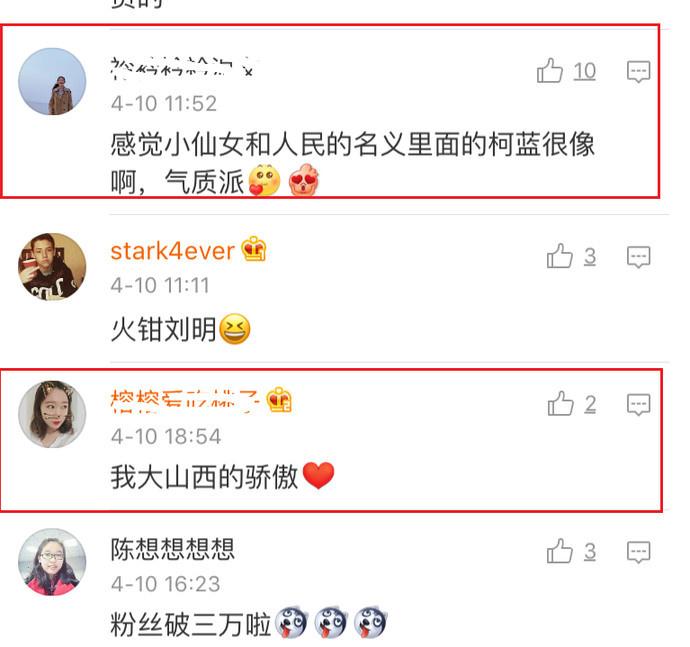Like the comment about 柯蓝 with 10 likes
The height and width of the screenshot is (647, 690).
[551, 71]
